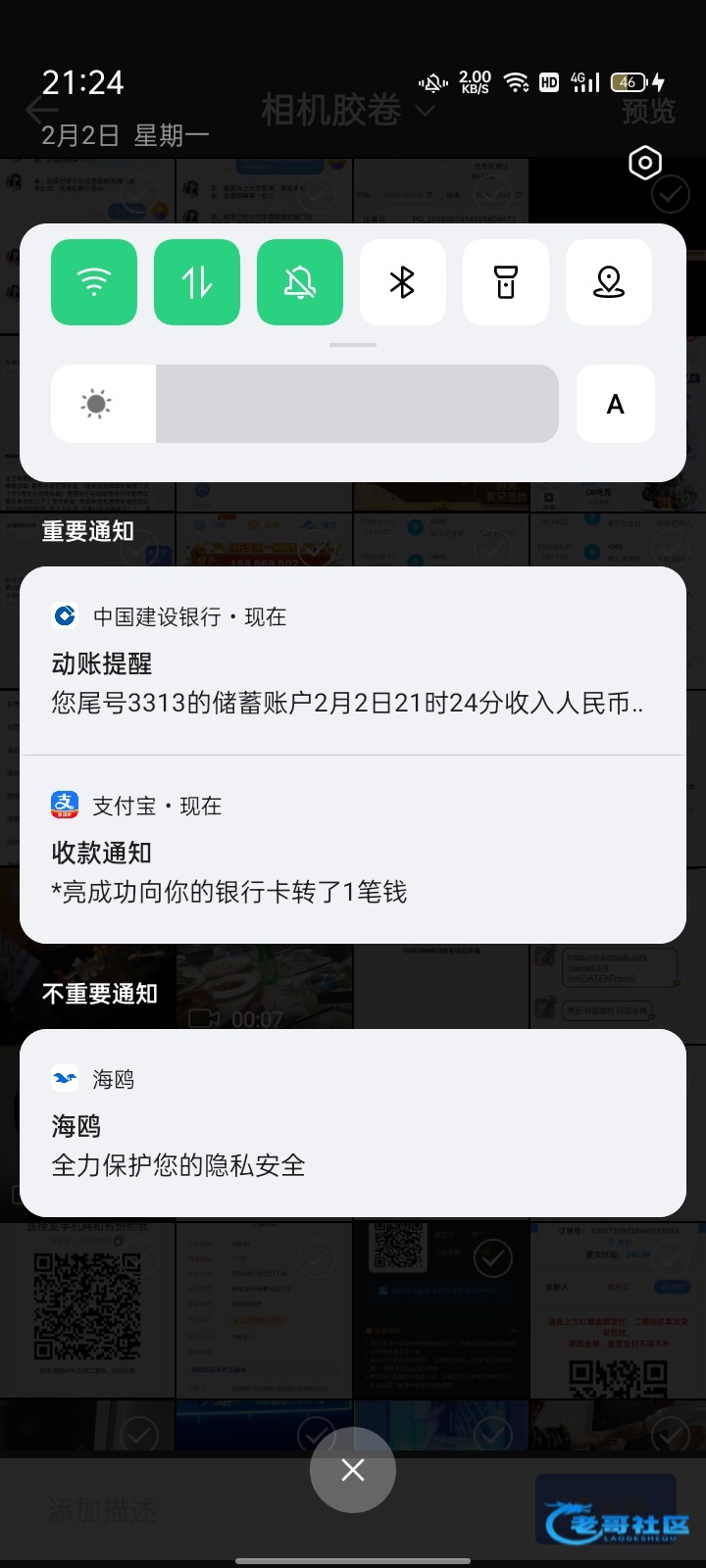706x1568 pixels.
Task: Open system settings hexagon icon
Action: click(645, 163)
